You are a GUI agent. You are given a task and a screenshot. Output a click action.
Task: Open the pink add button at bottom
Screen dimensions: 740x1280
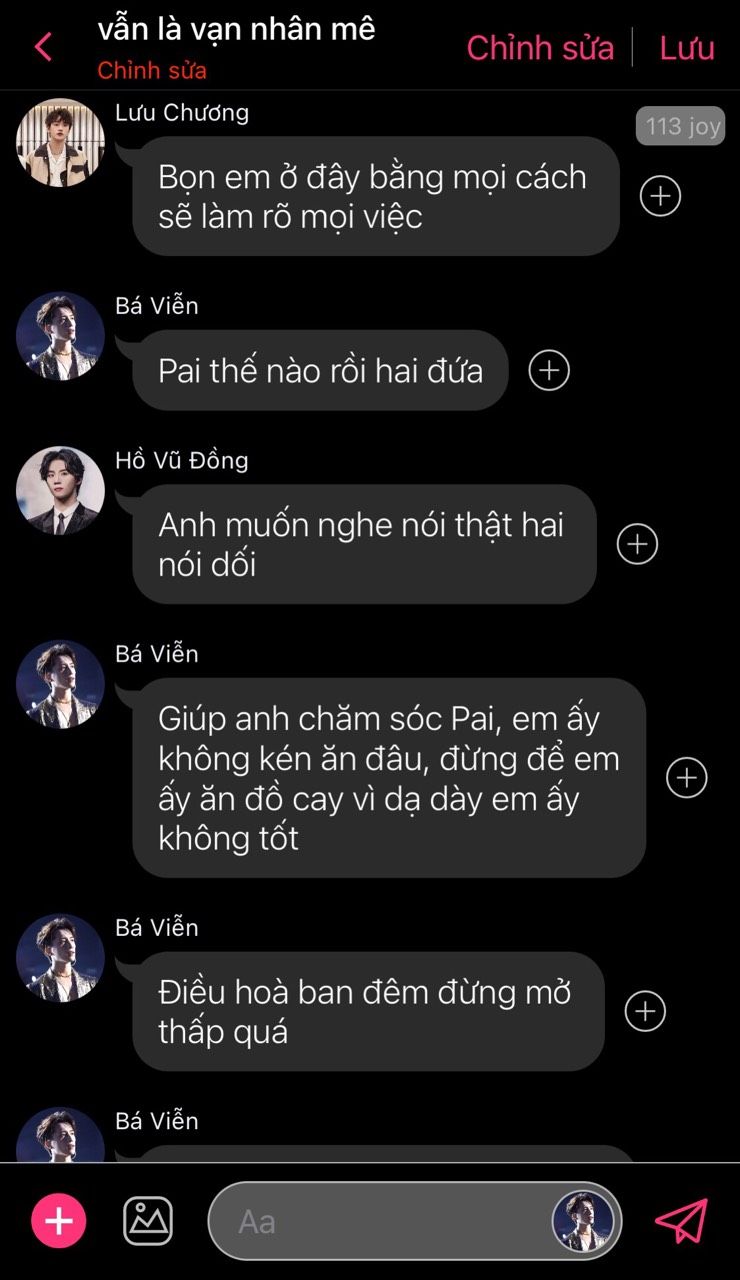click(59, 1221)
